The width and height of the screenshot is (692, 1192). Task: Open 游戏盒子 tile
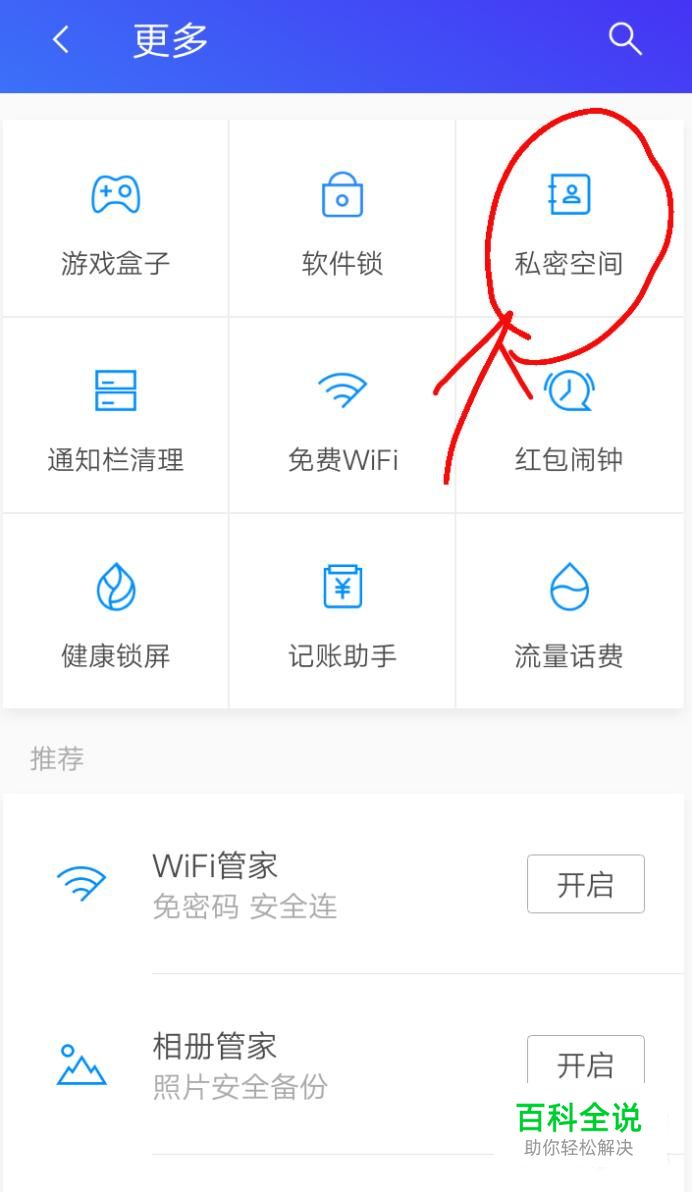tap(116, 217)
